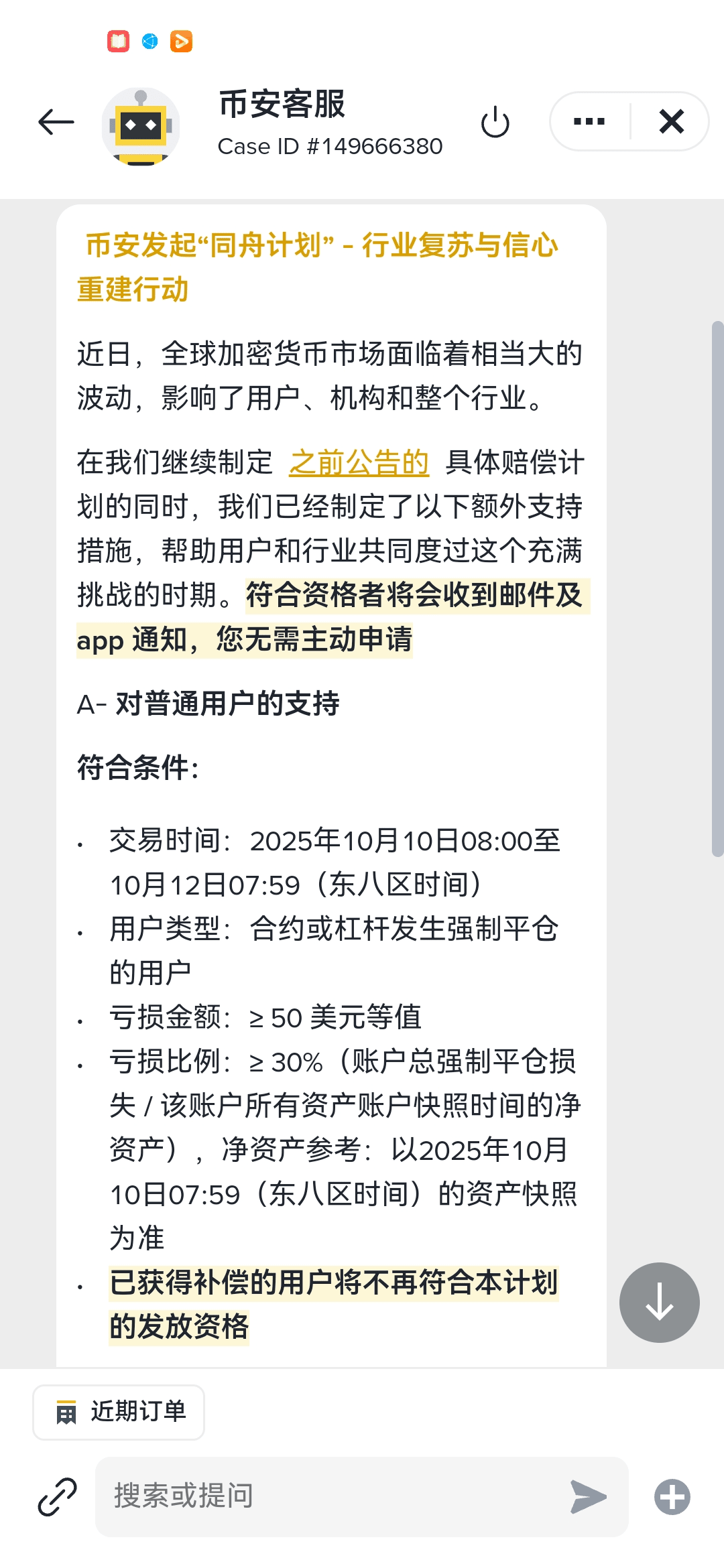Screen dimensions: 724x1568
Task: Tap the link attachment icon
Action: (x=57, y=1496)
